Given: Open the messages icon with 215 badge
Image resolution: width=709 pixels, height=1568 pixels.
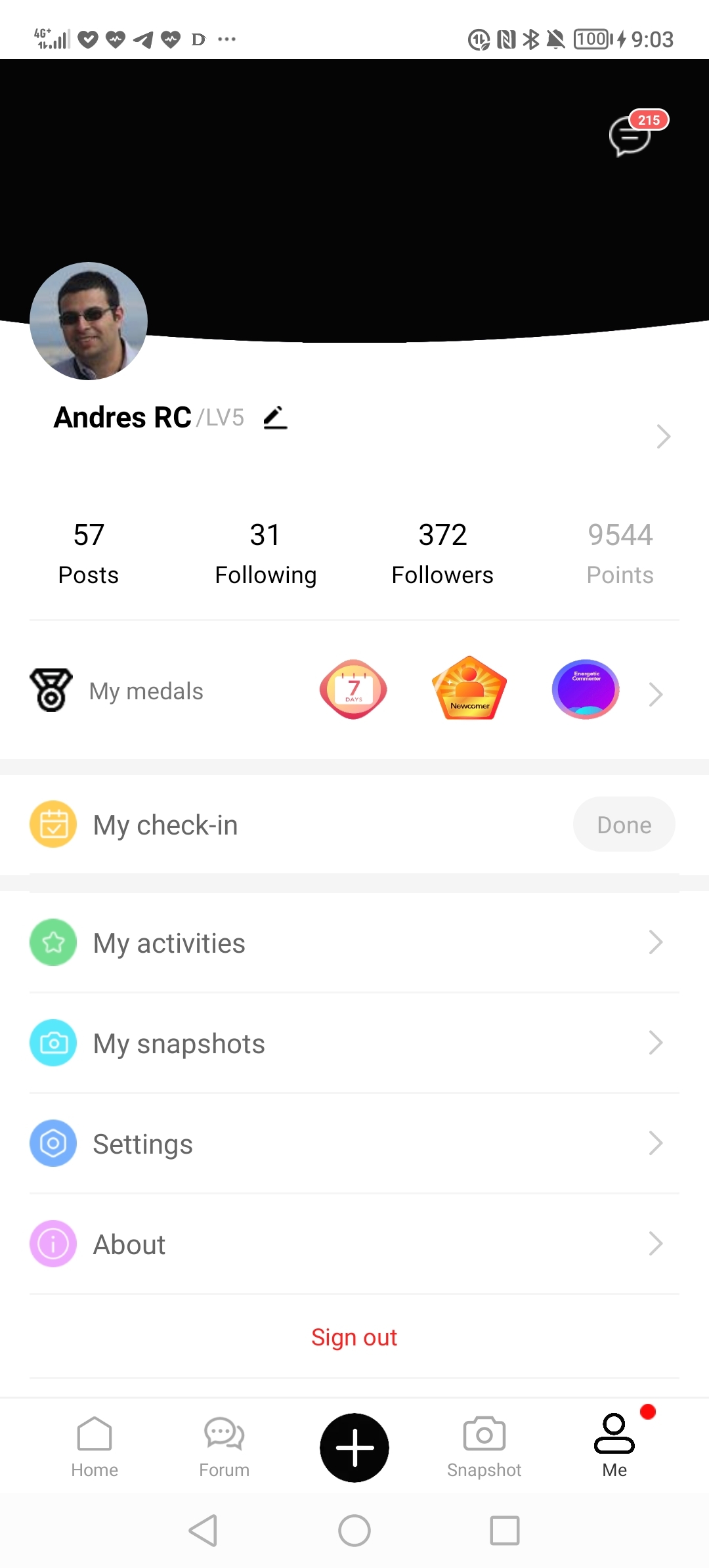Looking at the screenshot, I should pyautogui.click(x=630, y=136).
